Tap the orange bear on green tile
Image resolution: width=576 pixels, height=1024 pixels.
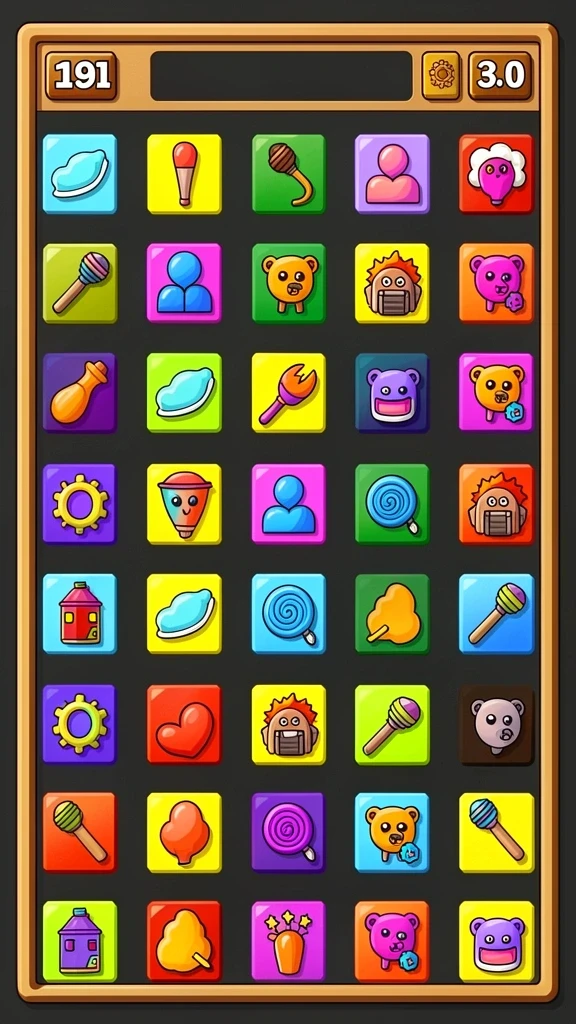(x=289, y=283)
